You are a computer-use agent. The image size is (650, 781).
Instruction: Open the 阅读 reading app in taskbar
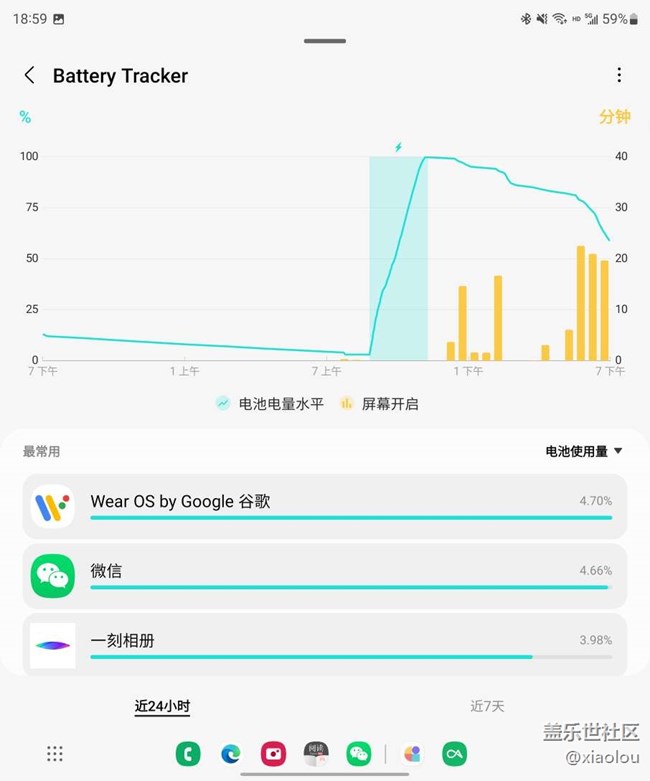tap(316, 754)
